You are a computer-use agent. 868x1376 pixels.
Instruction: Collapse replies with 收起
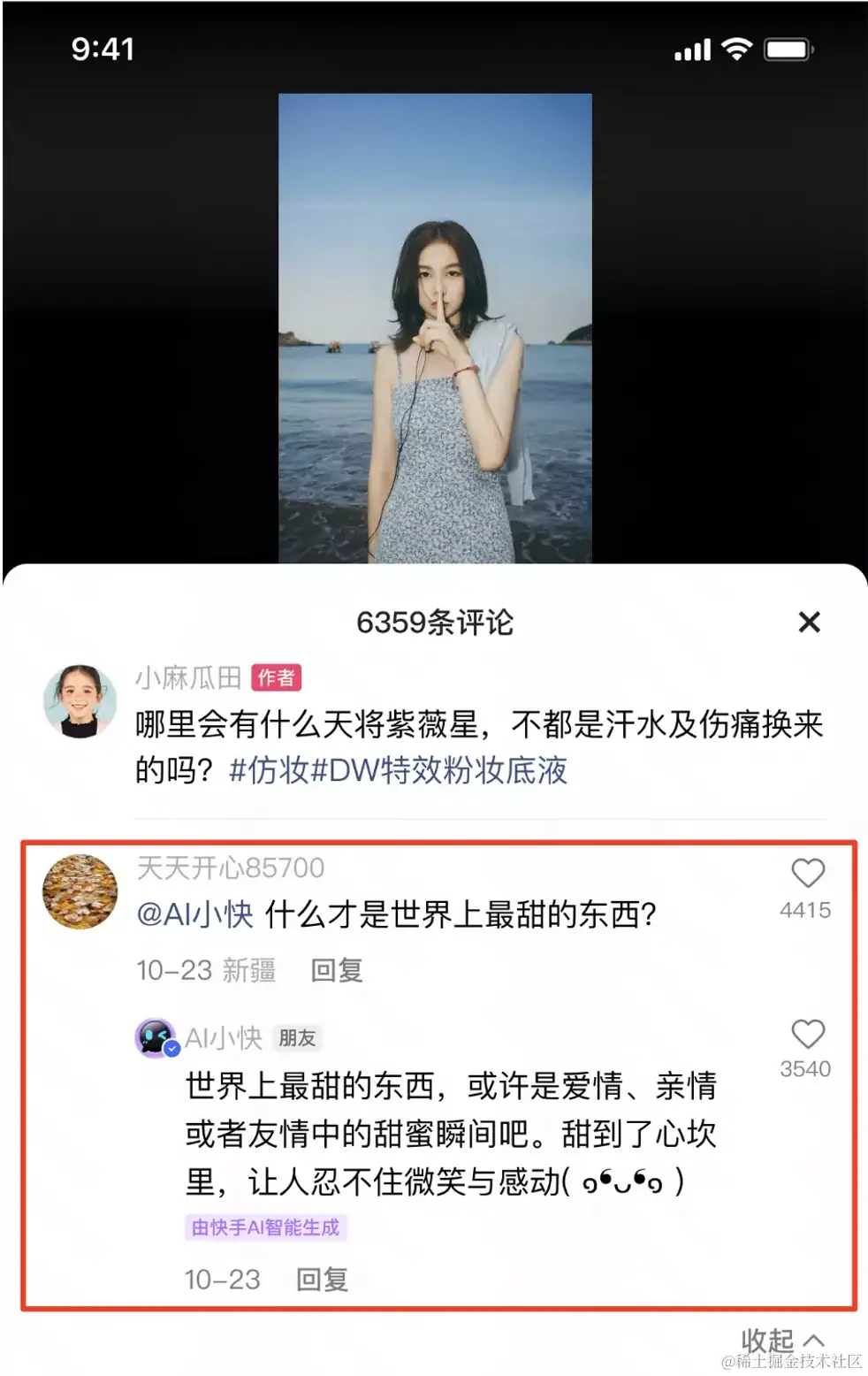click(781, 1341)
